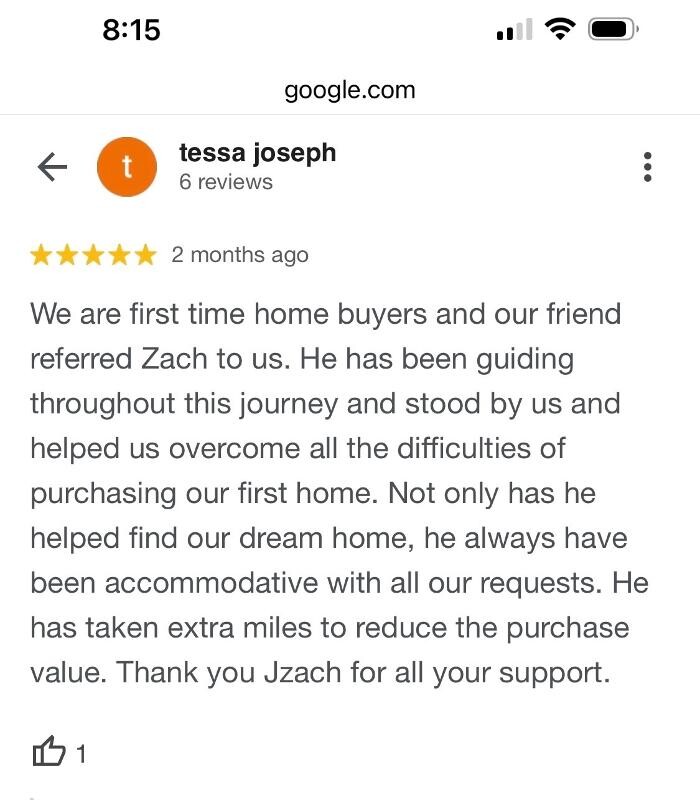
Task: Open tessa joseph's reviewer profile
Action: (x=257, y=153)
